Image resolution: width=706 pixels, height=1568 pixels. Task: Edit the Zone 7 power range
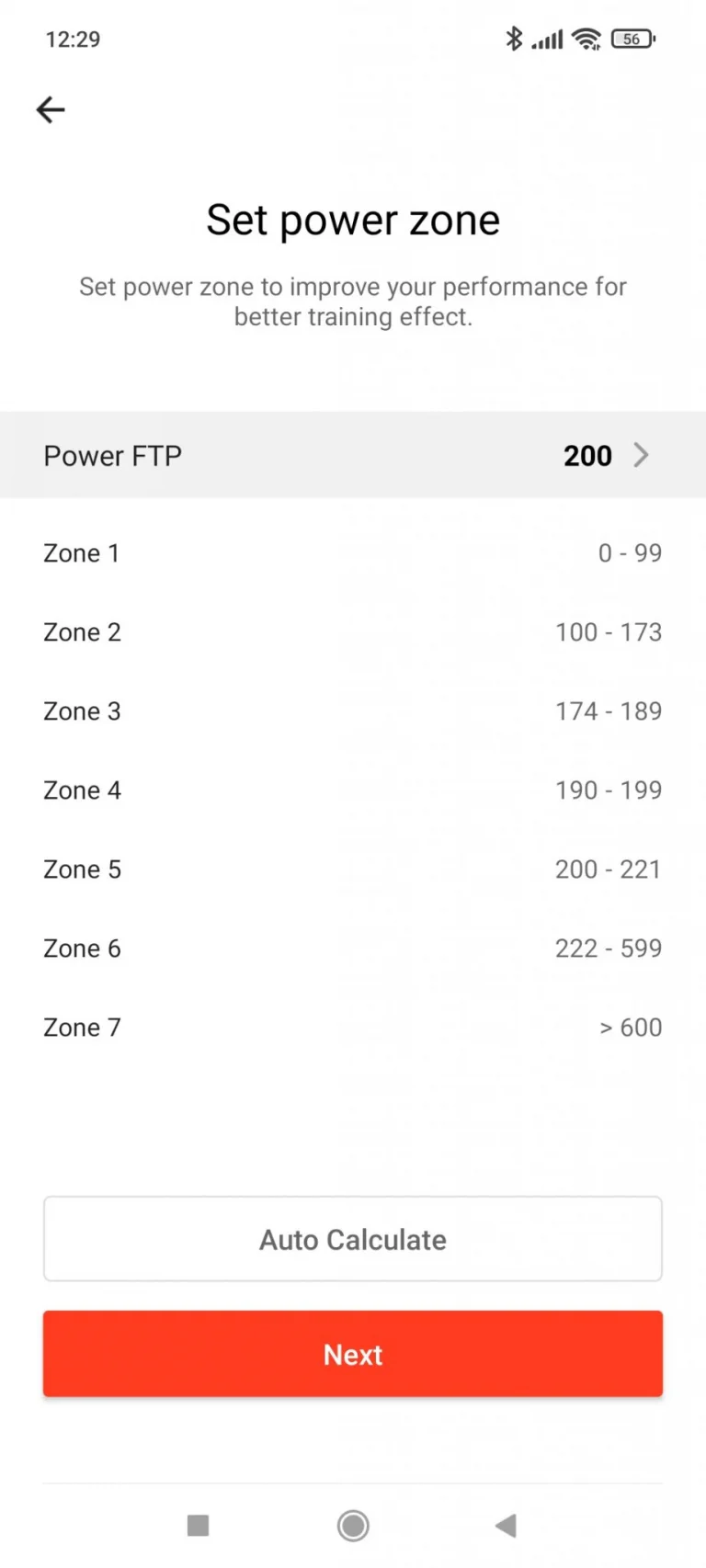tap(353, 1028)
